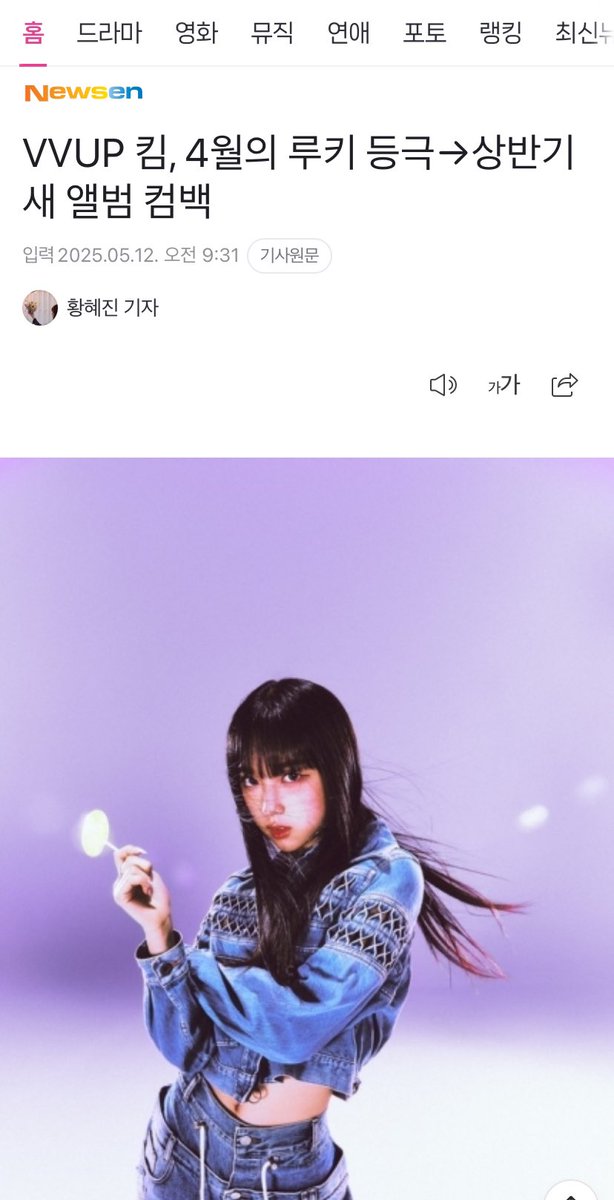Share this article
The width and height of the screenshot is (614, 1200).
(565, 385)
